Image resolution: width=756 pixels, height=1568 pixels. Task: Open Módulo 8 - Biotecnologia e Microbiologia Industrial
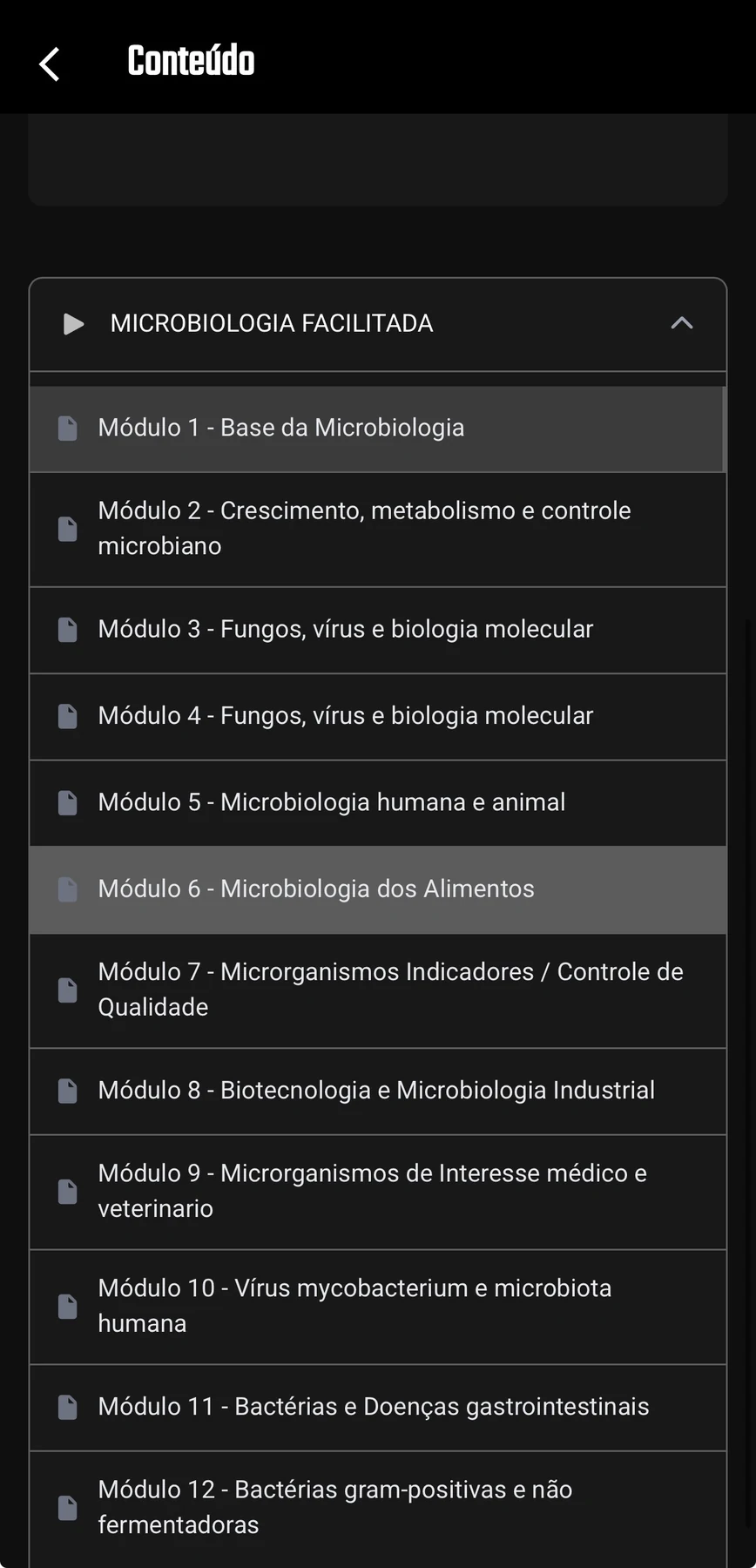(377, 1092)
